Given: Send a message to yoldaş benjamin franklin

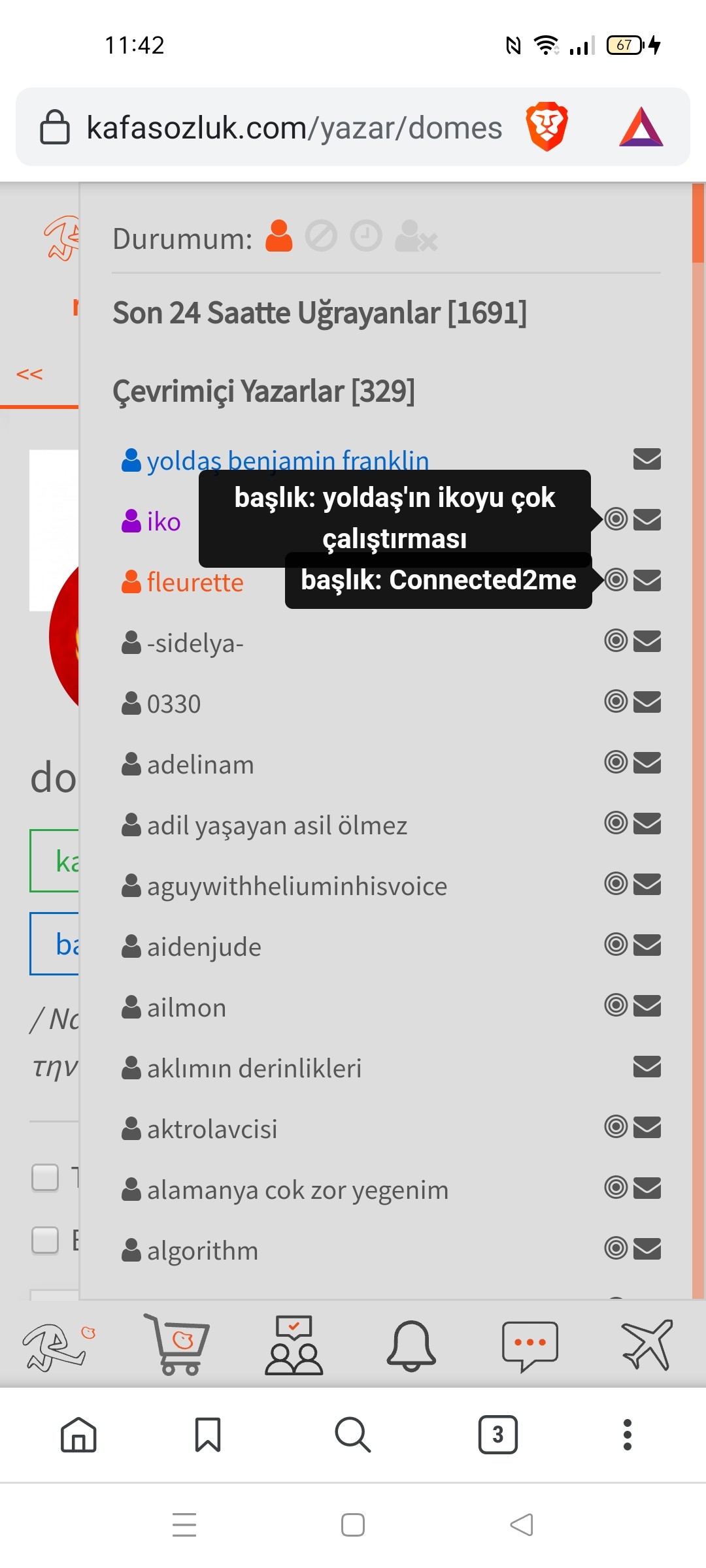Looking at the screenshot, I should click(647, 459).
